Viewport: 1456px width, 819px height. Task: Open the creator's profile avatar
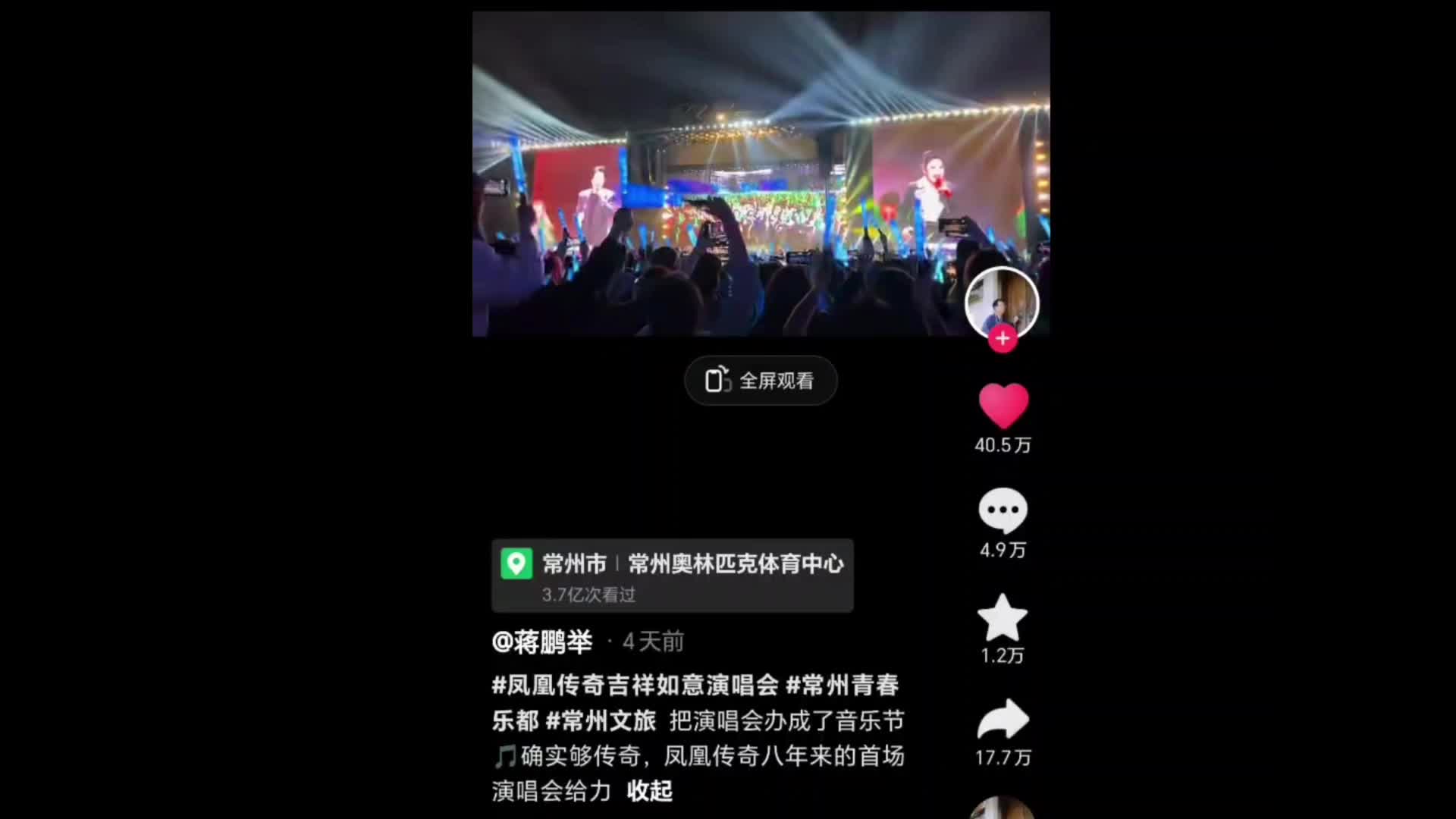point(1001,301)
